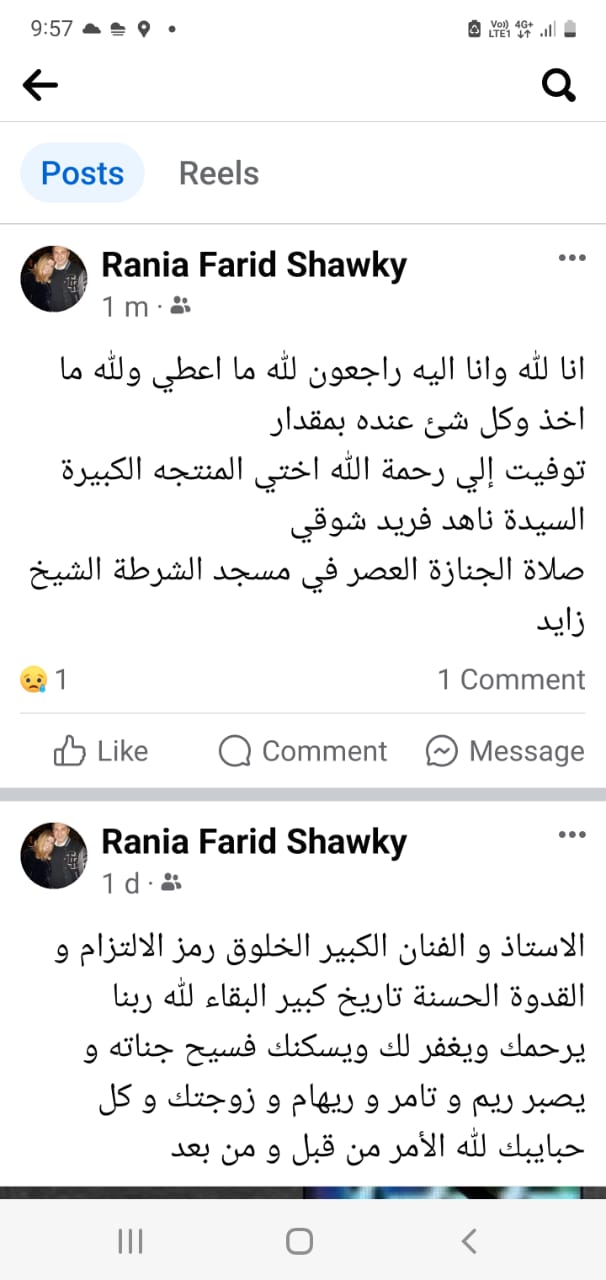Open profile picture on the 1 m post
Image resolution: width=606 pixels, height=1280 pixels.
54,278
